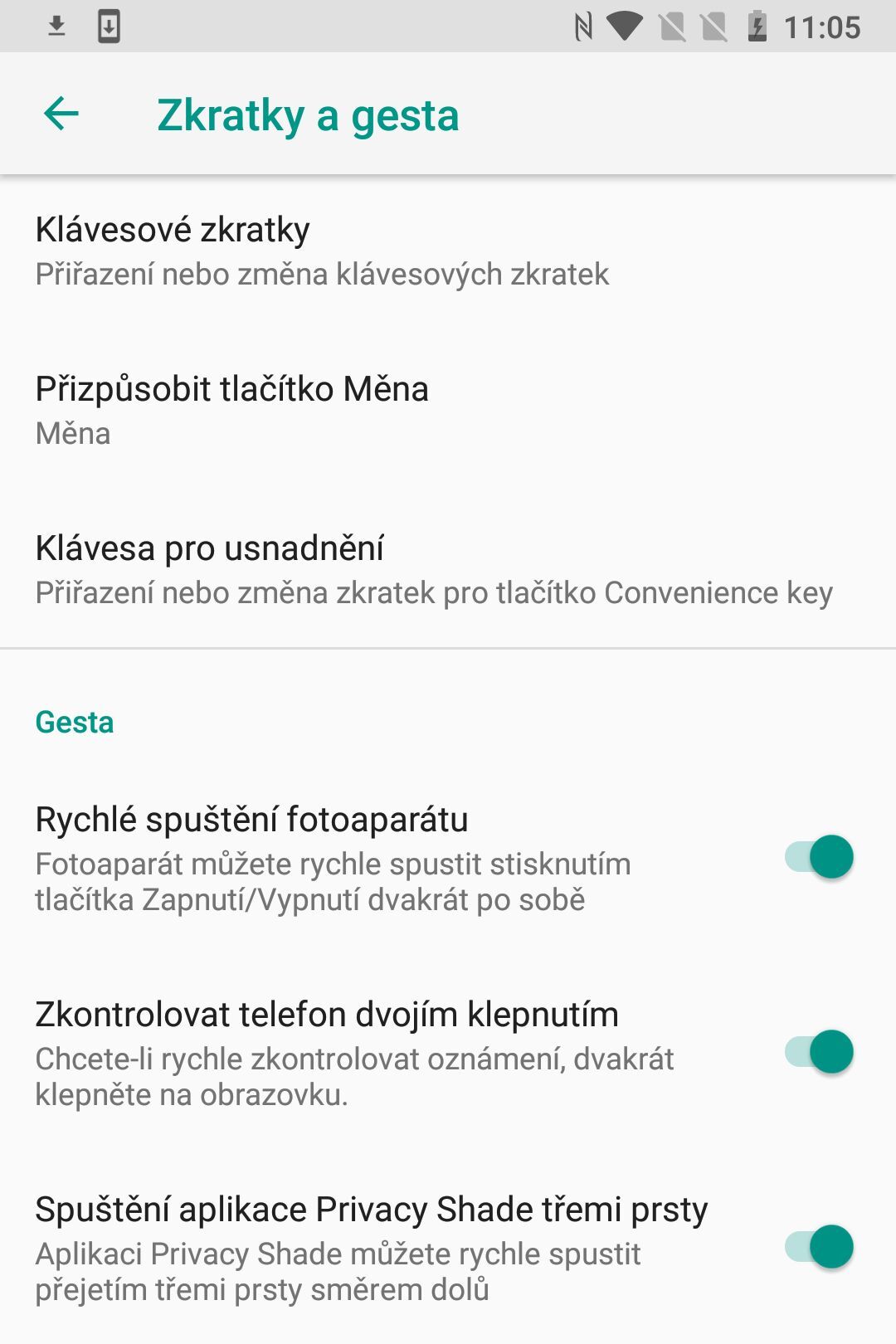This screenshot has width=896, height=1344.
Task: Tap the system update icon in the status bar
Action: [x=109, y=25]
